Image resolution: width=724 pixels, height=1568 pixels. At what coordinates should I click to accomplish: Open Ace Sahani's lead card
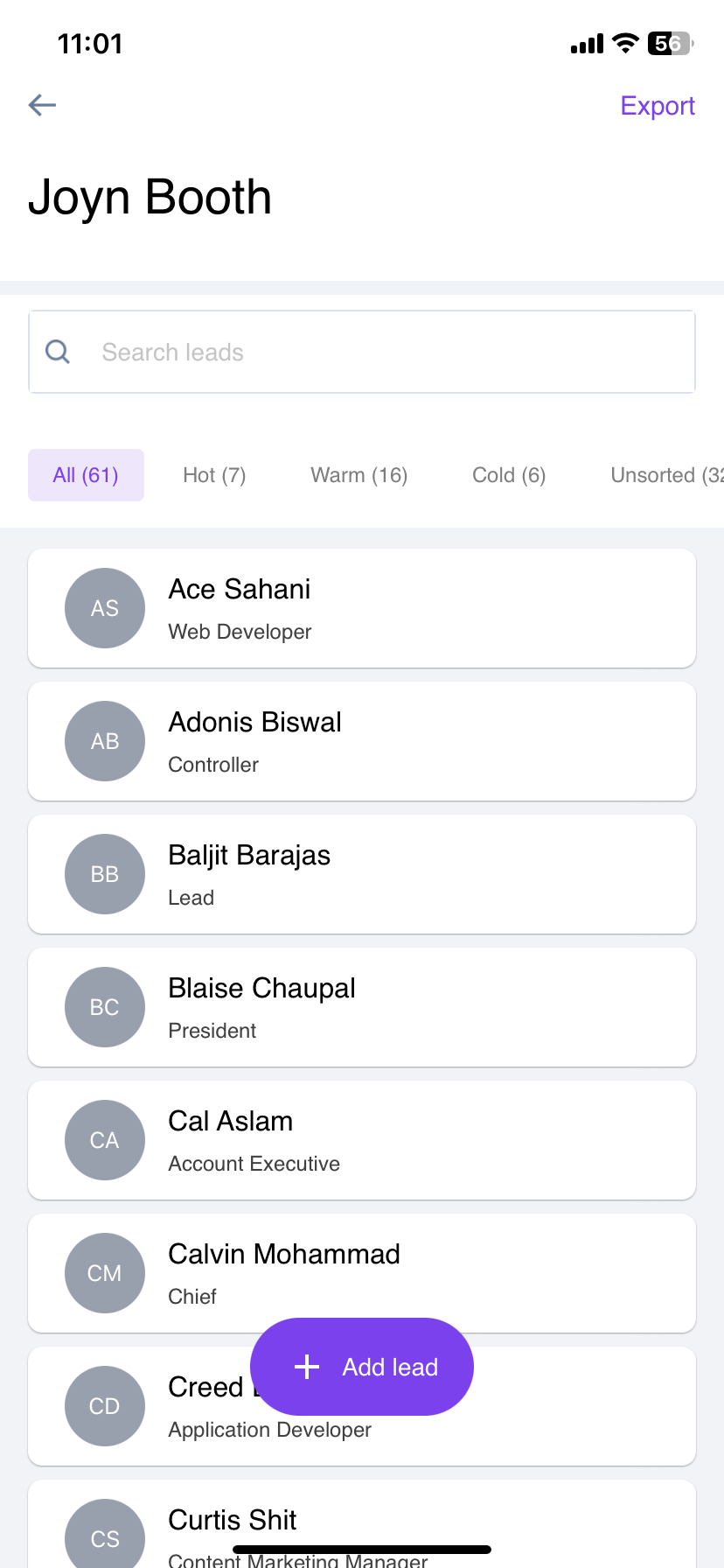point(362,608)
